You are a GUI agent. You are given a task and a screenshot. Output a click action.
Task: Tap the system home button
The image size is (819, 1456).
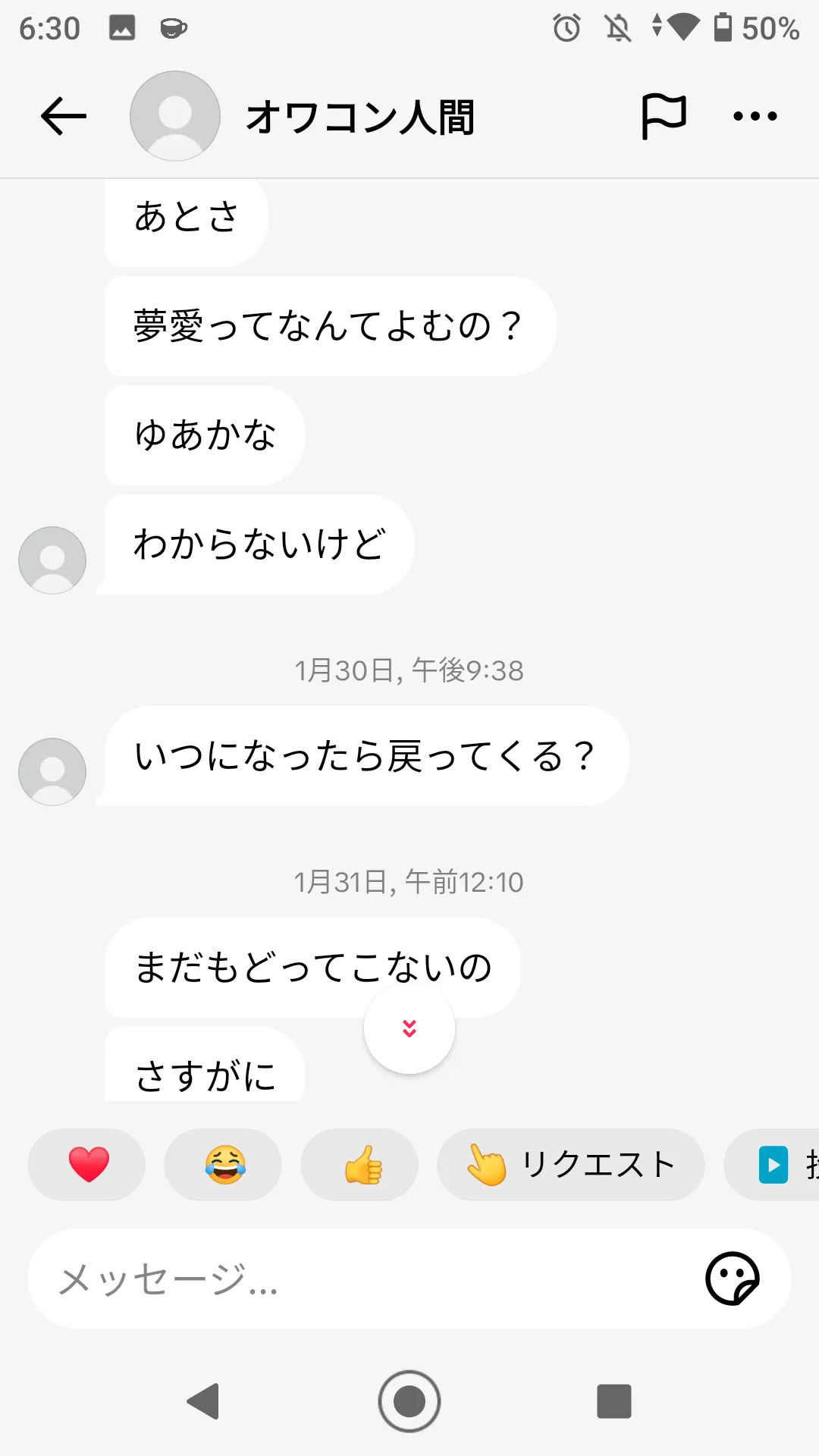(x=409, y=1401)
